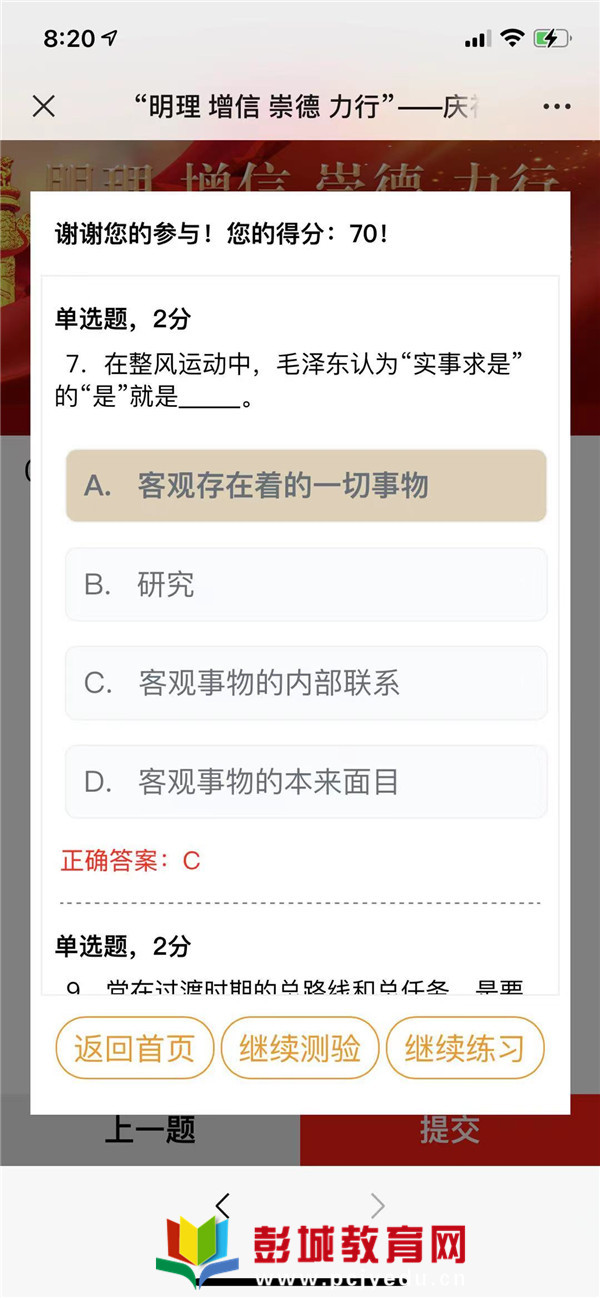Open the more options menu

click(556, 106)
